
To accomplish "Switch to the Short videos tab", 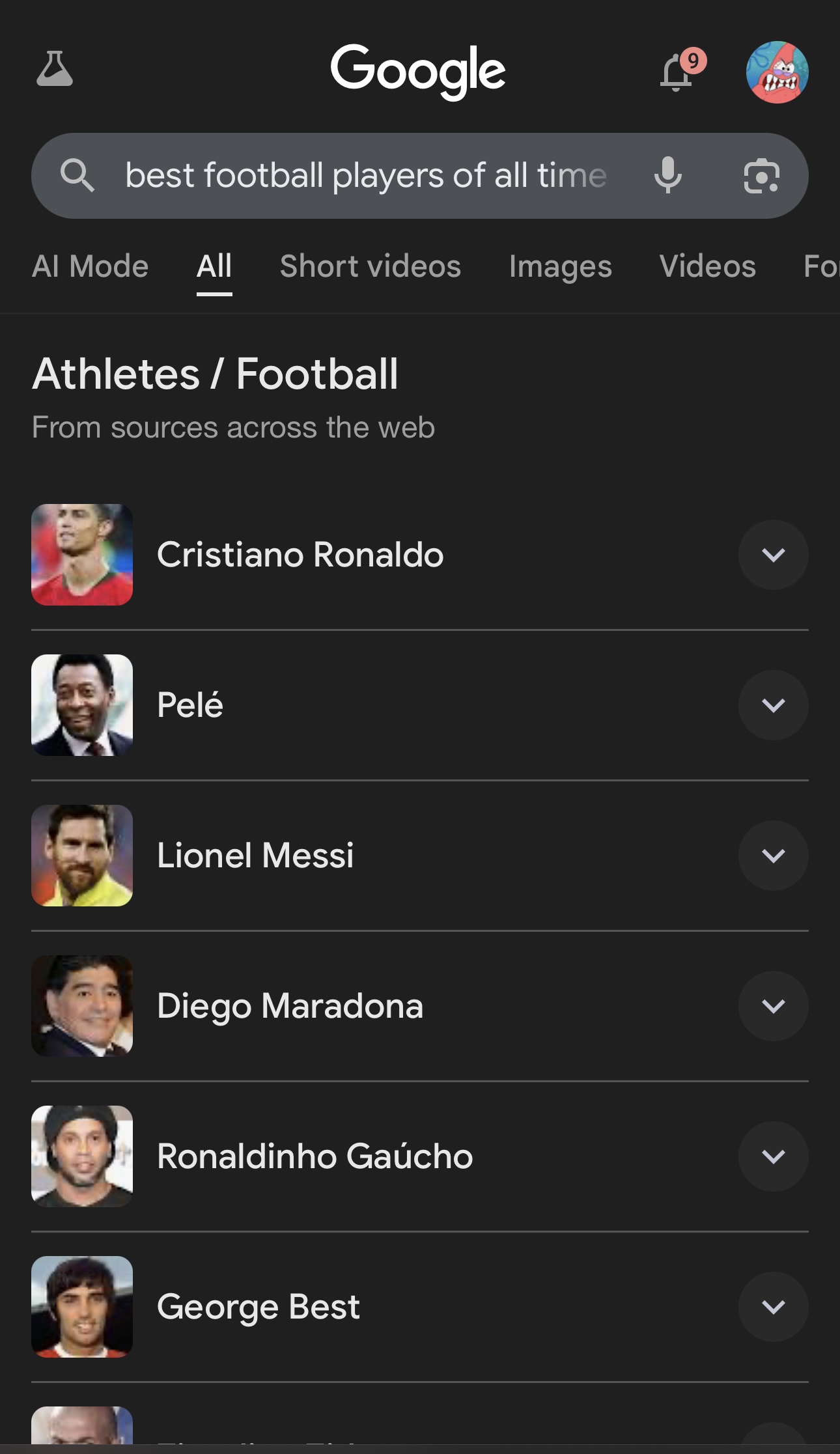I will click(x=370, y=266).
